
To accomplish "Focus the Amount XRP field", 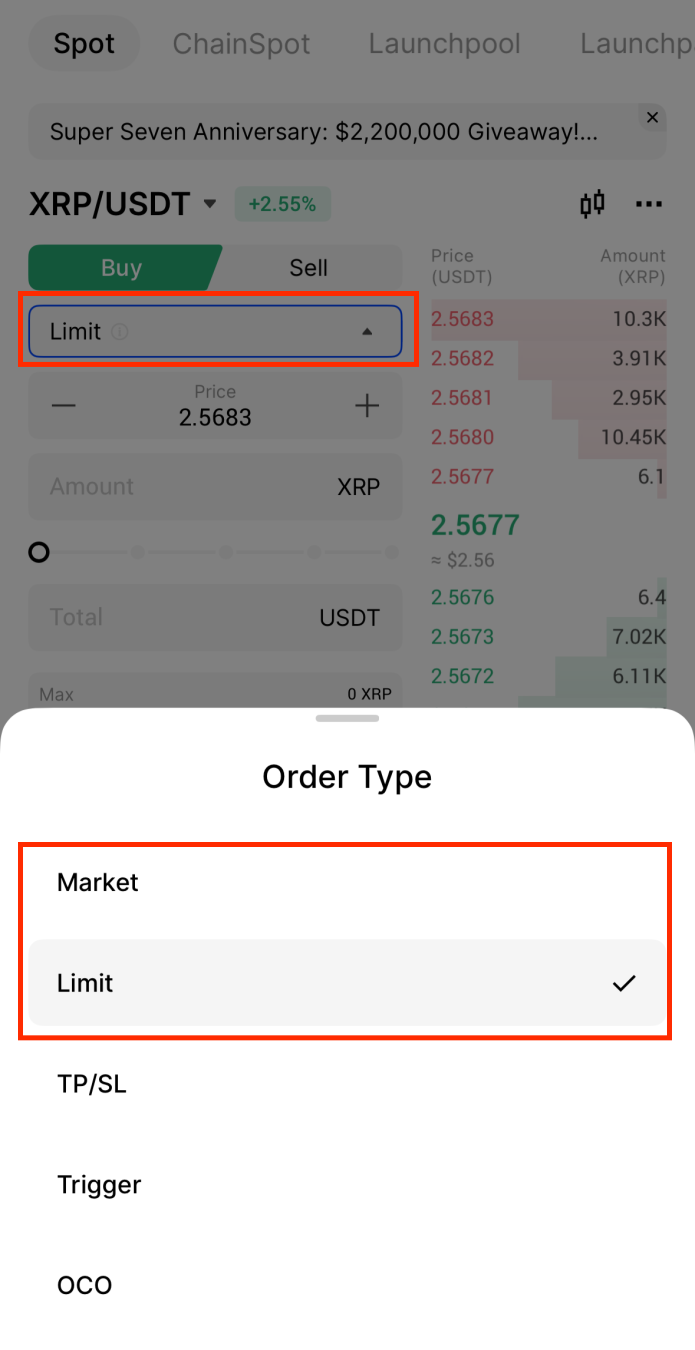I will pyautogui.click(x=215, y=487).
